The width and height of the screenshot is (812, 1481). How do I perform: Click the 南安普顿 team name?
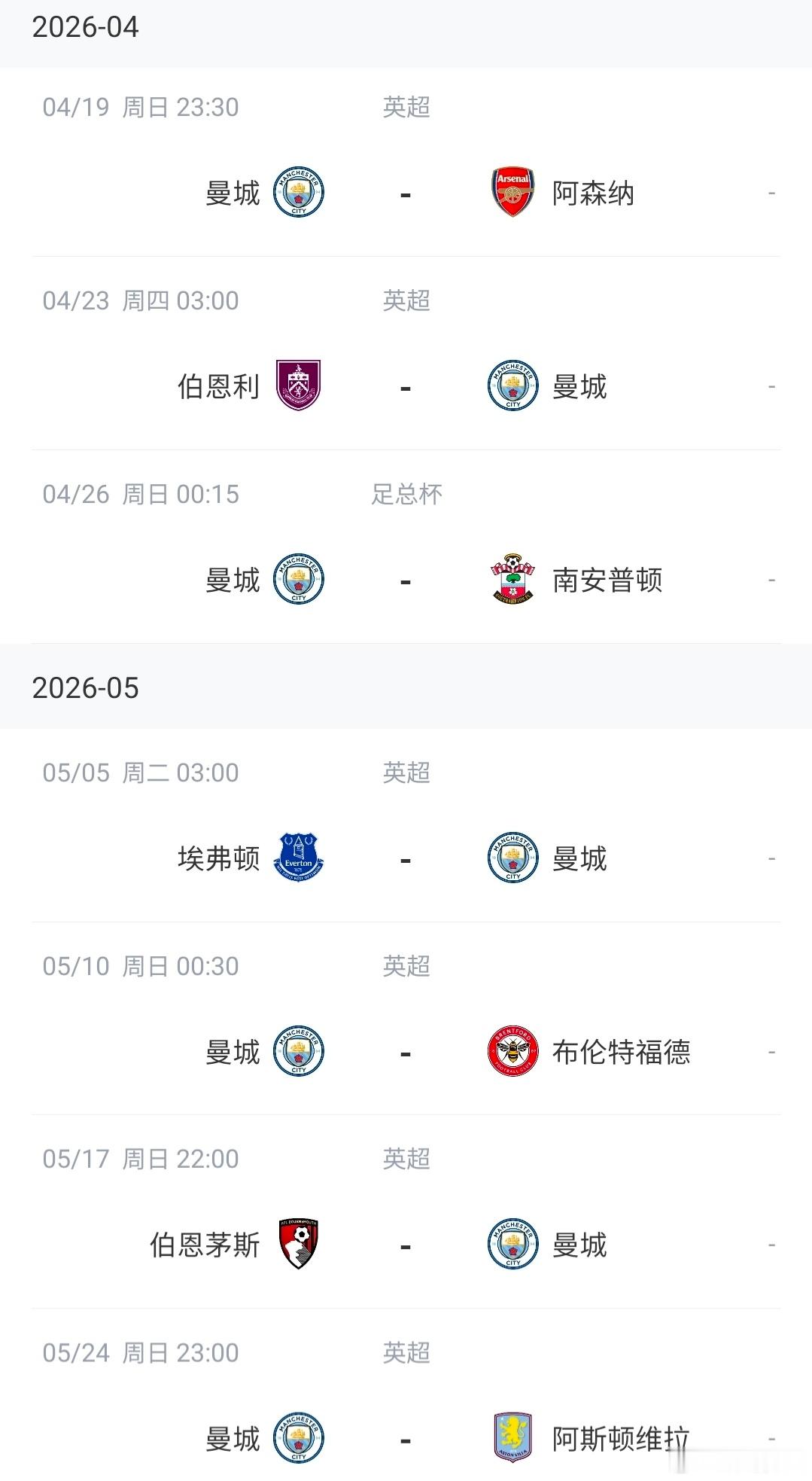pyautogui.click(x=606, y=580)
